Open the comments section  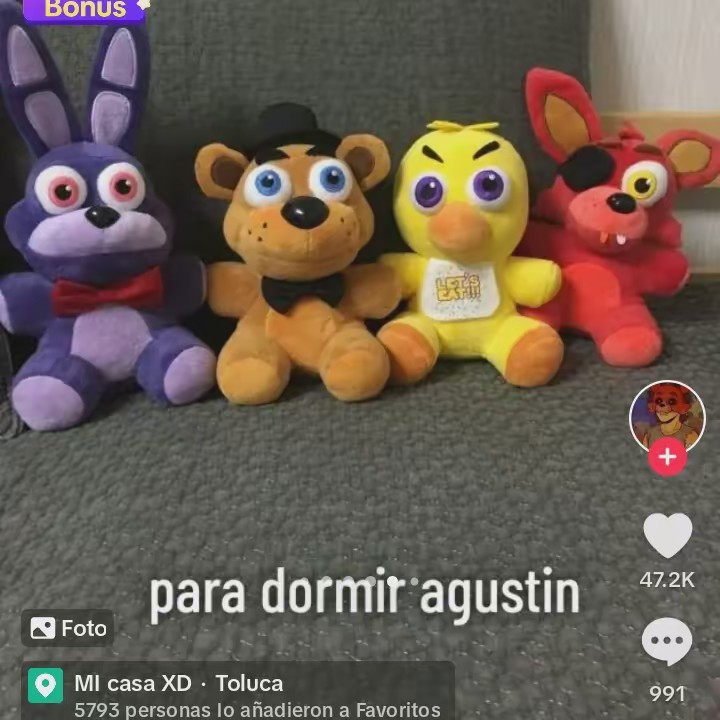tap(667, 642)
